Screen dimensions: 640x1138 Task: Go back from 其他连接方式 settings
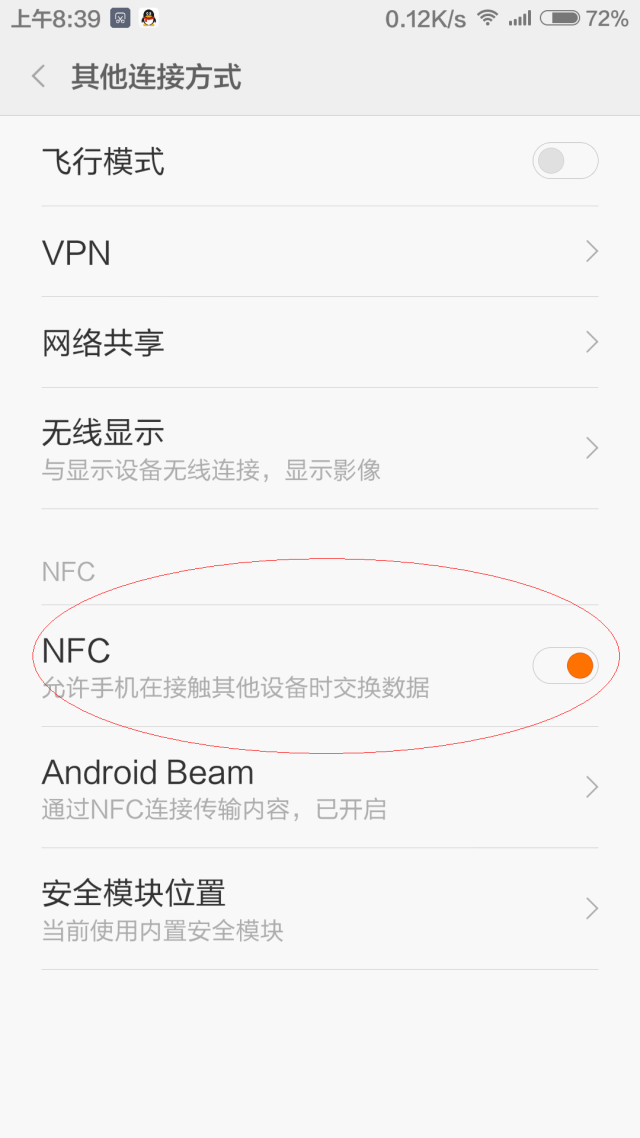39,77
